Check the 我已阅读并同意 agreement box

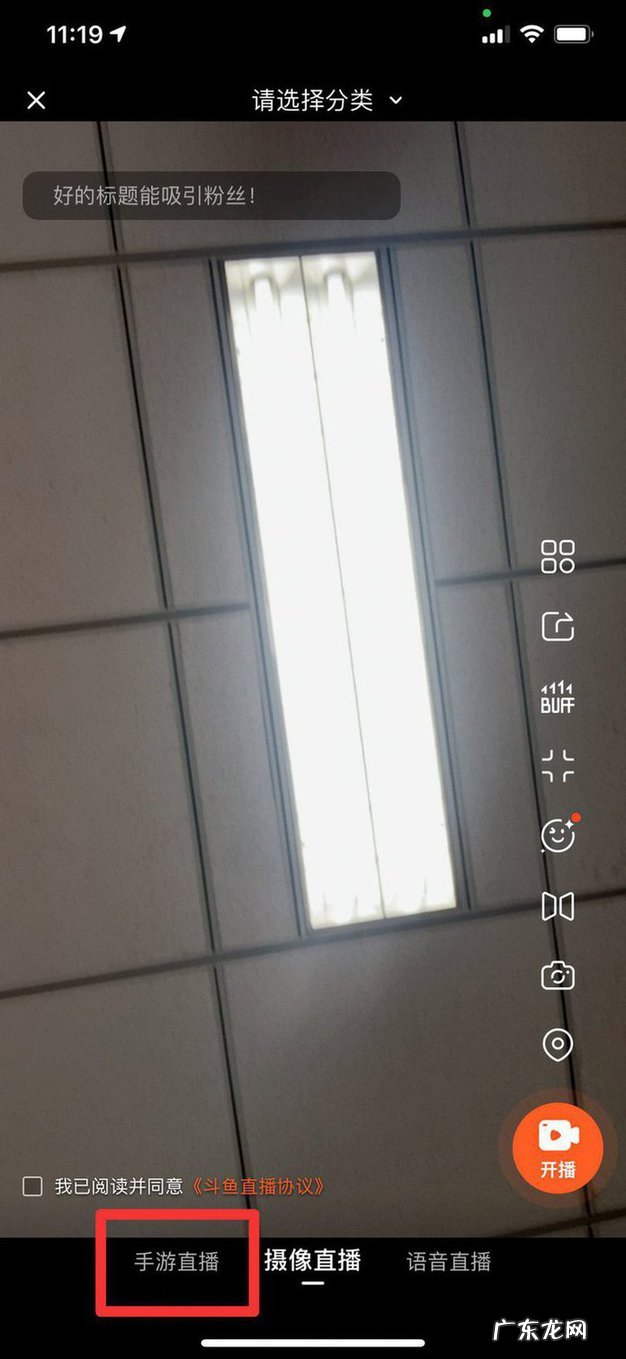coord(33,1187)
